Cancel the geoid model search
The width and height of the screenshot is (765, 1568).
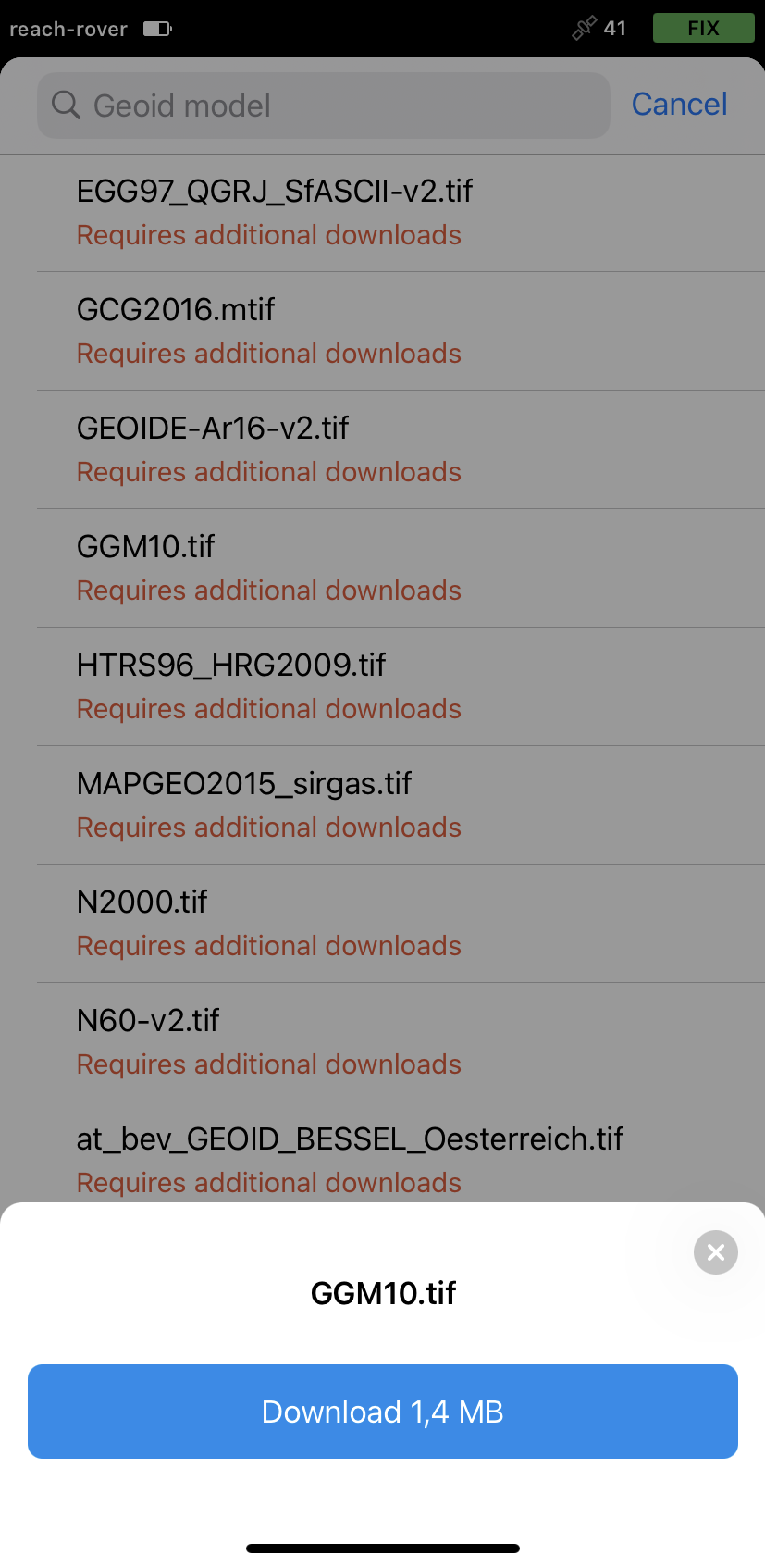[679, 105]
